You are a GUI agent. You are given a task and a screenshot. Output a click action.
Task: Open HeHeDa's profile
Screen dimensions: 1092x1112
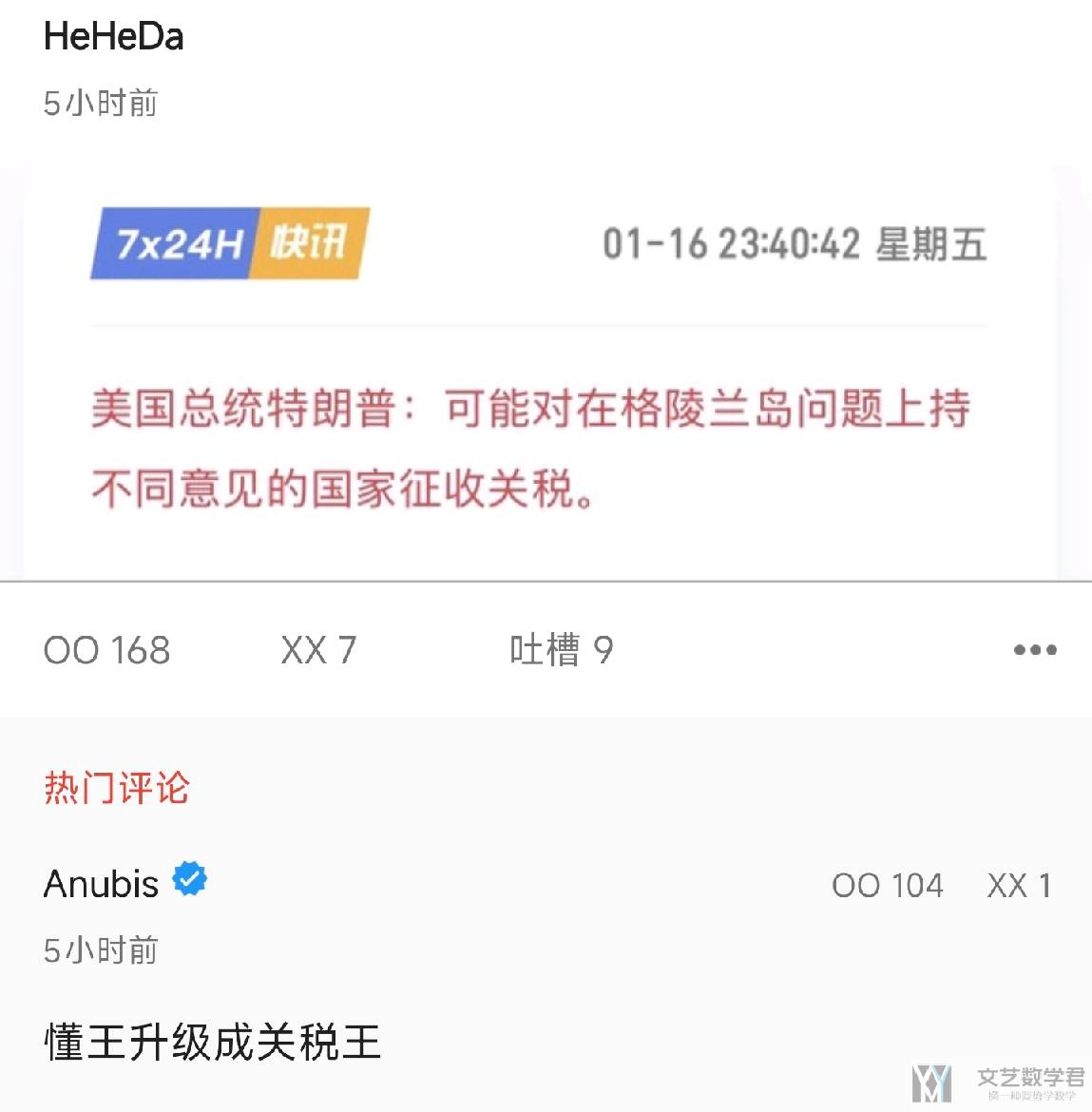[113, 36]
